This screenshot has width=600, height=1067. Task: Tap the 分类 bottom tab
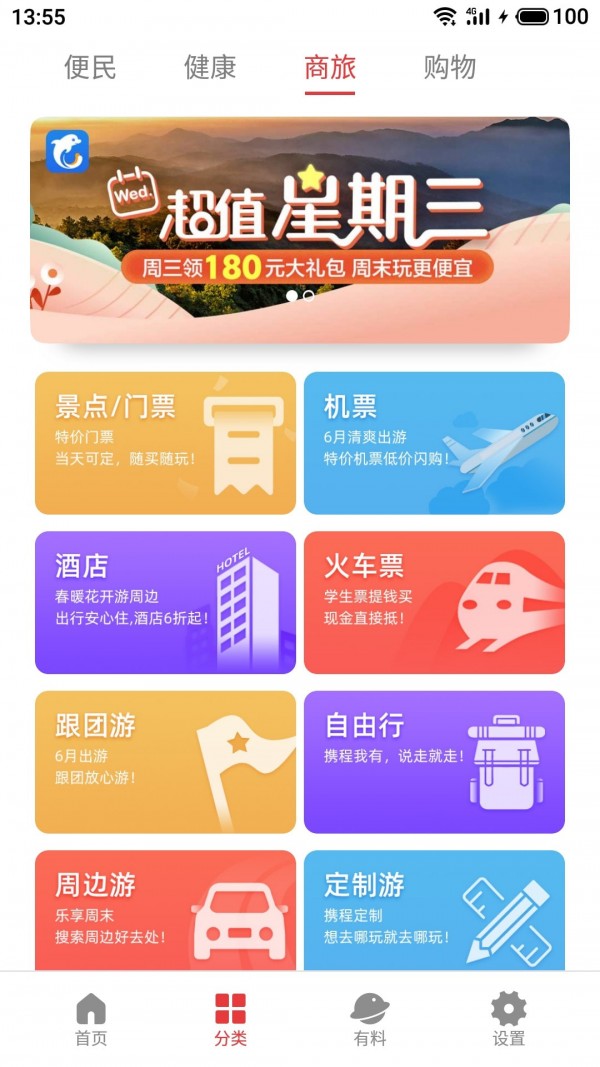230,1019
